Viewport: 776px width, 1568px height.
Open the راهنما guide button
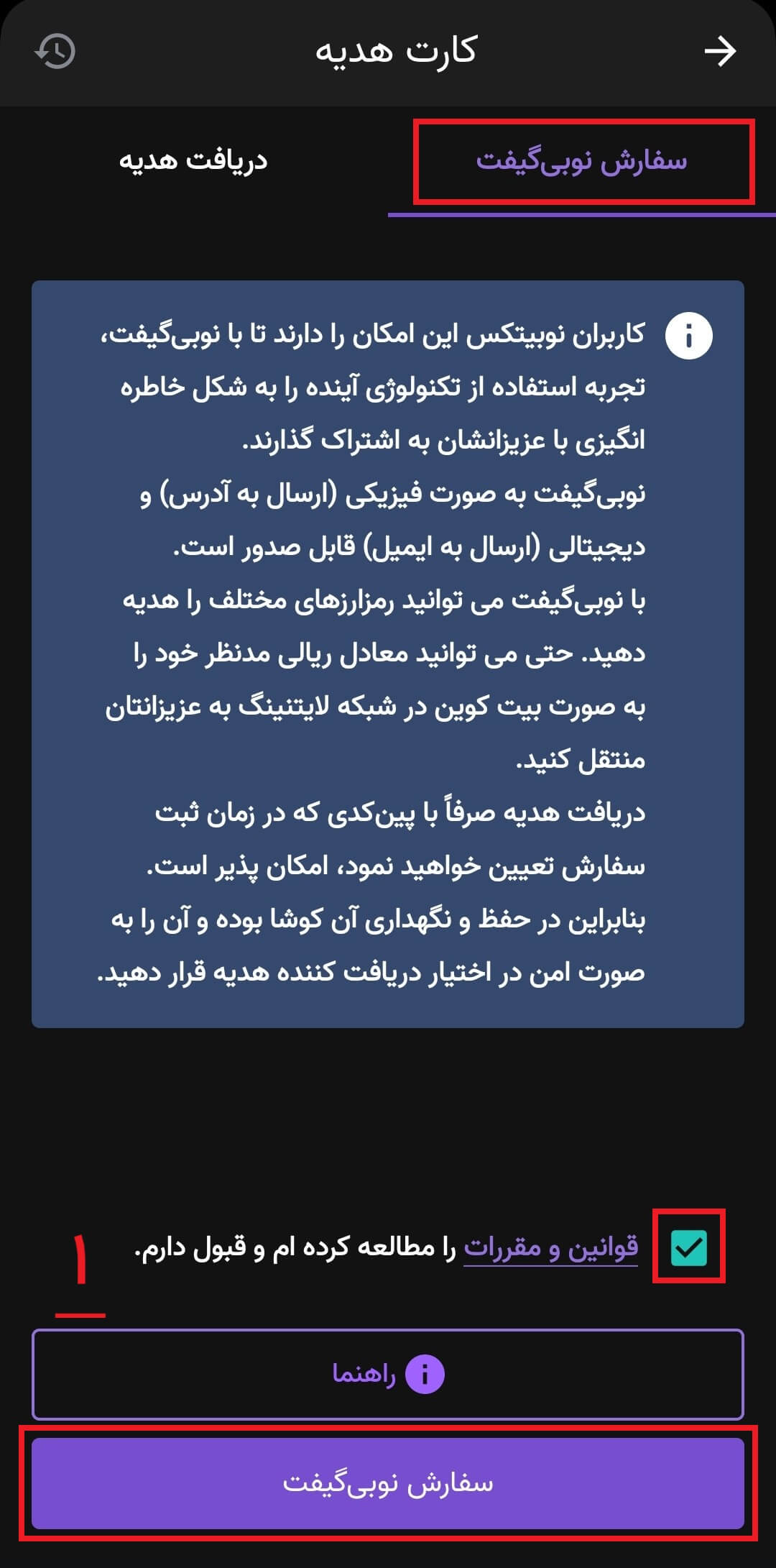coord(388,1374)
